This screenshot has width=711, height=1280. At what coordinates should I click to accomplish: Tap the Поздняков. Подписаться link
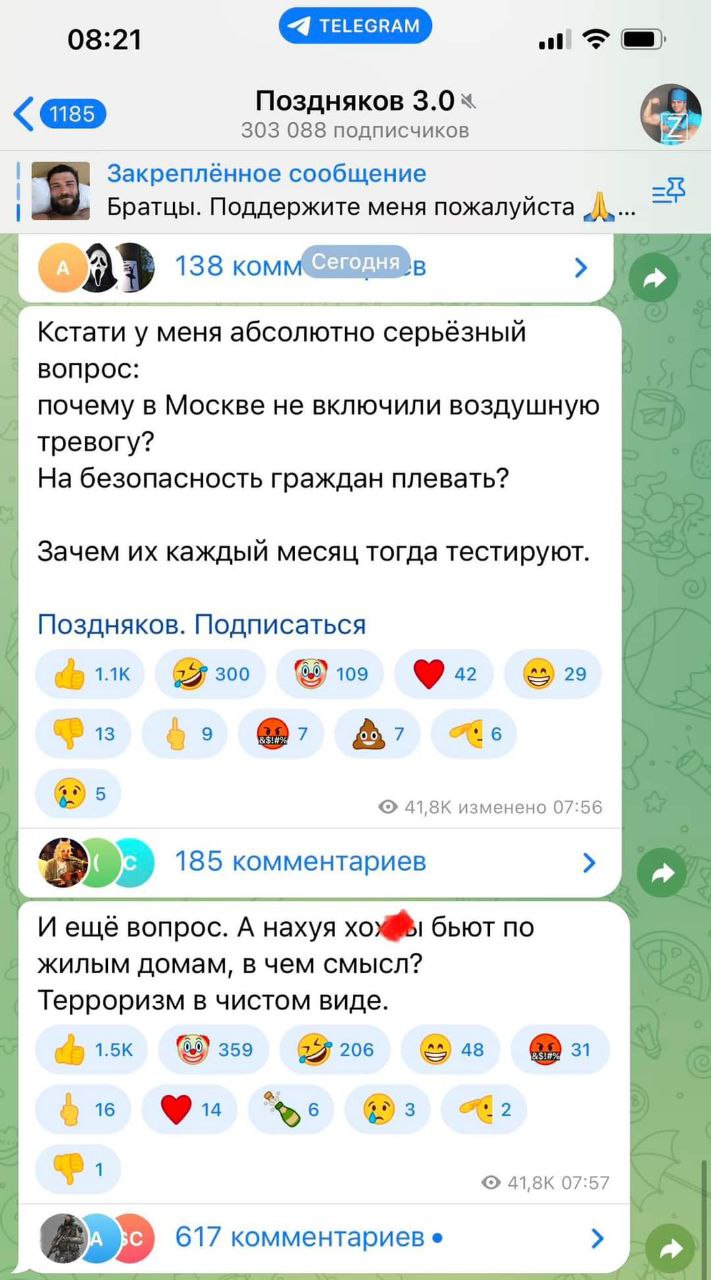coord(201,625)
